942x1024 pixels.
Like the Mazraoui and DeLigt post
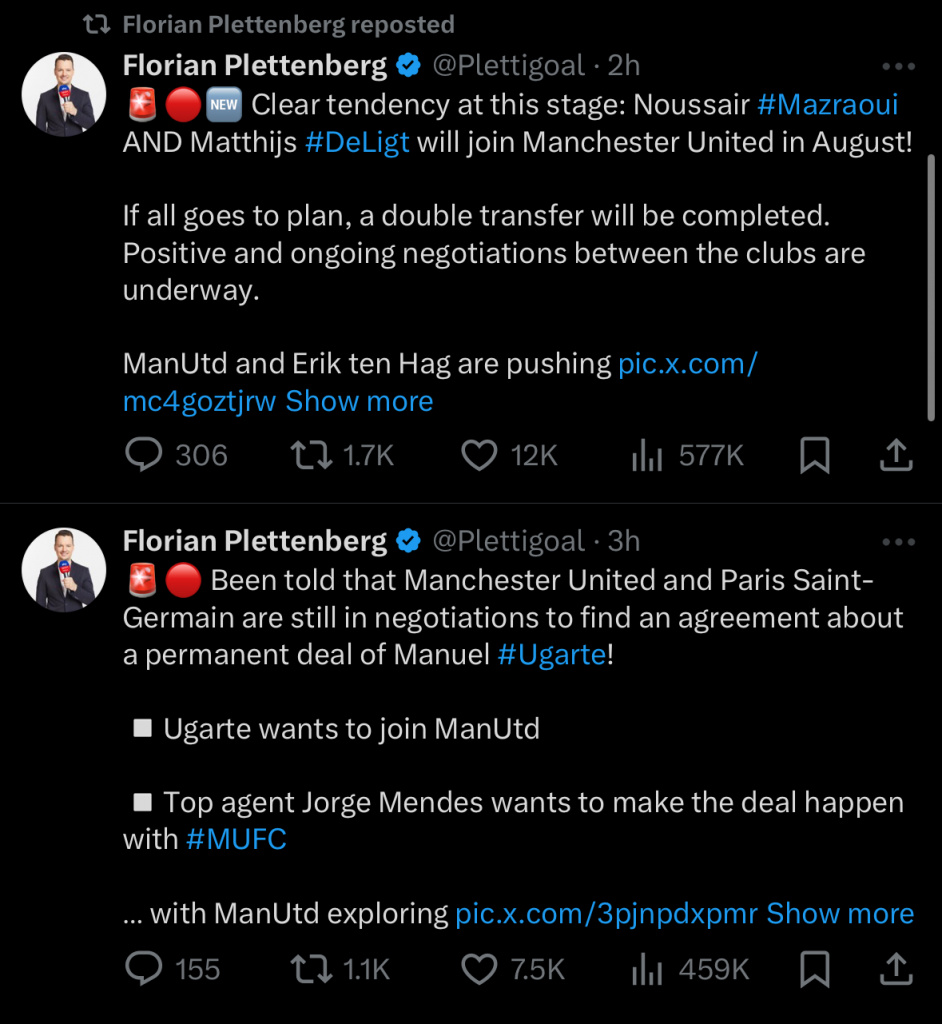tap(480, 456)
